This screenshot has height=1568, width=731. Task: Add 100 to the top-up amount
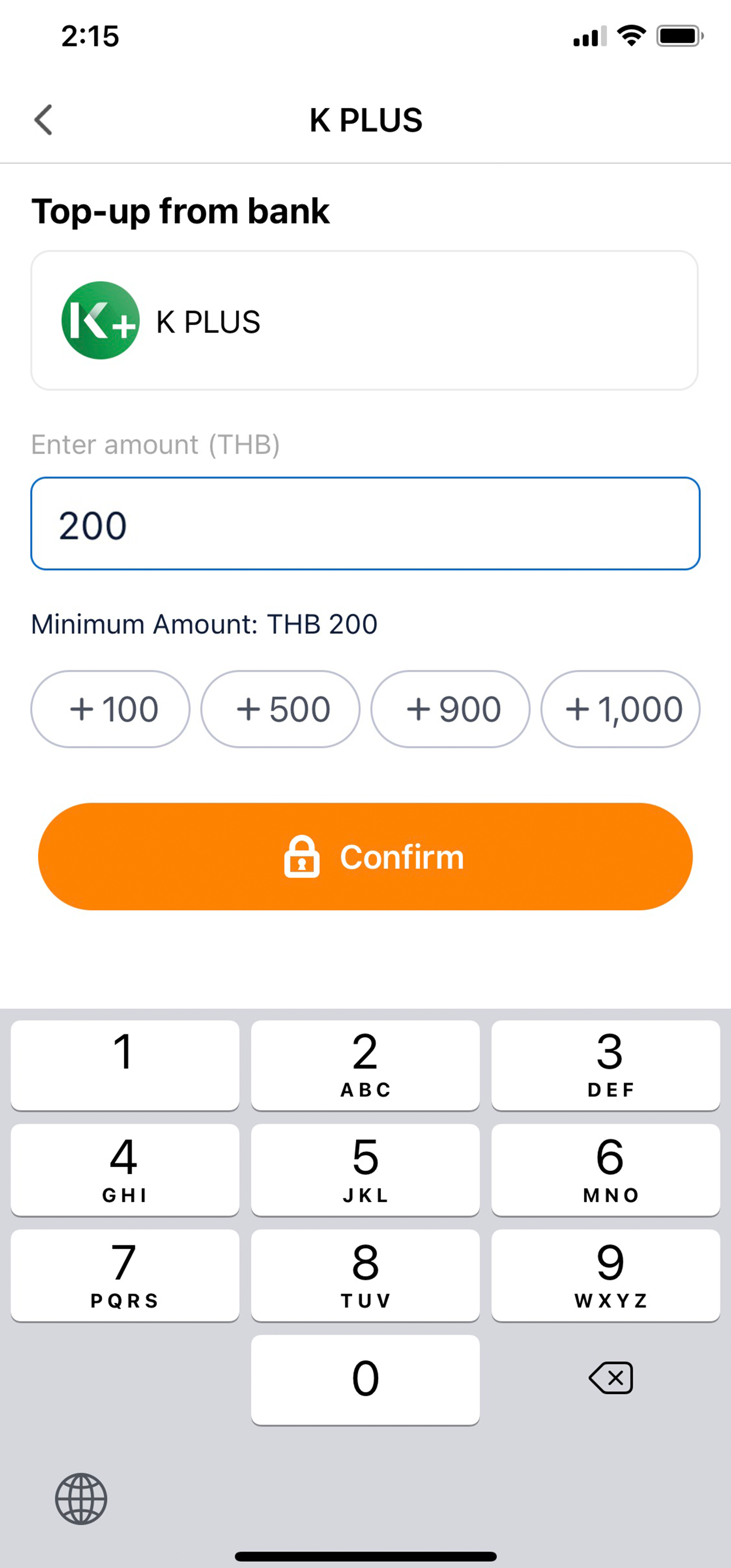(110, 709)
